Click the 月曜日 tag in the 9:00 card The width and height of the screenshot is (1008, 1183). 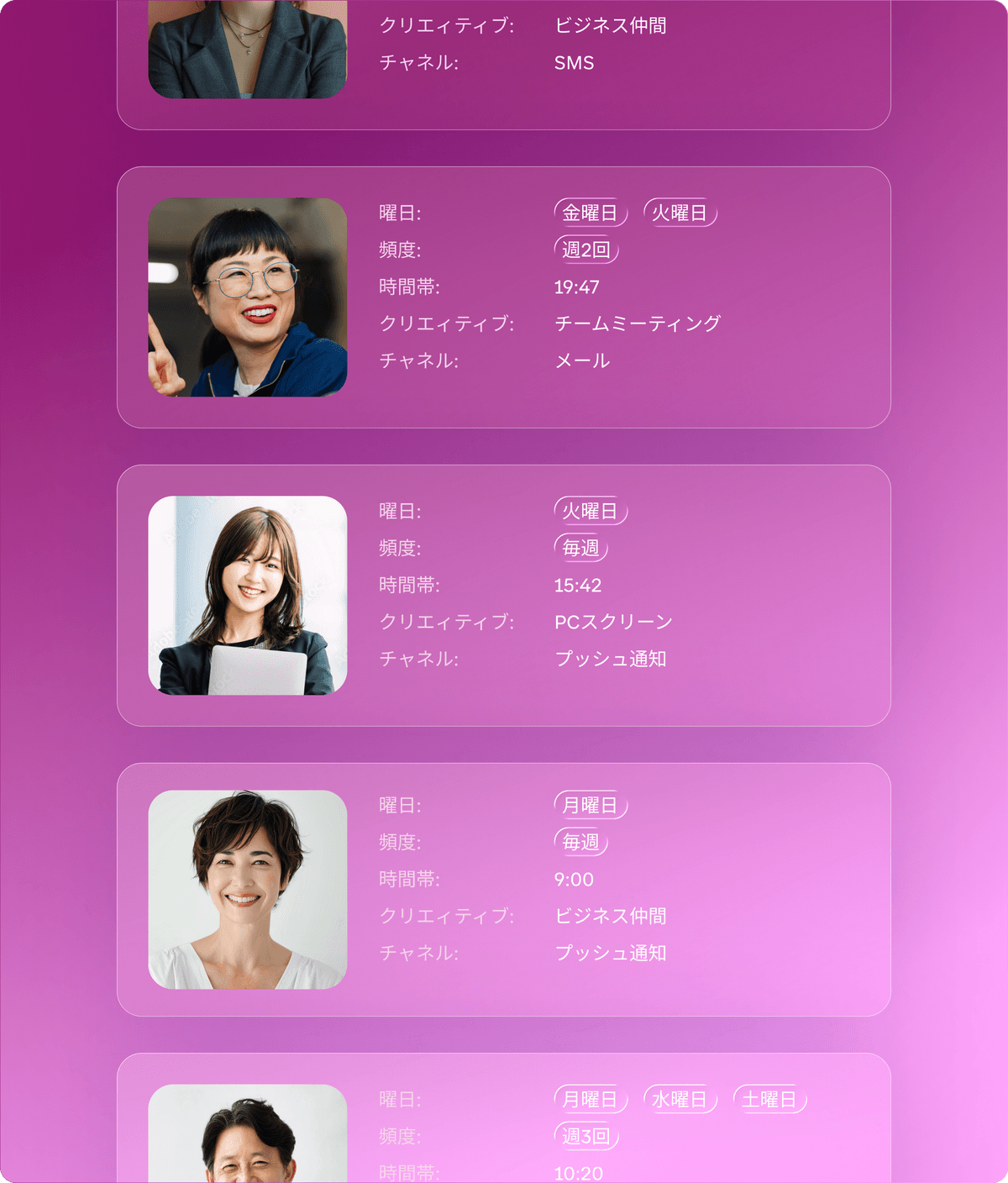(590, 804)
